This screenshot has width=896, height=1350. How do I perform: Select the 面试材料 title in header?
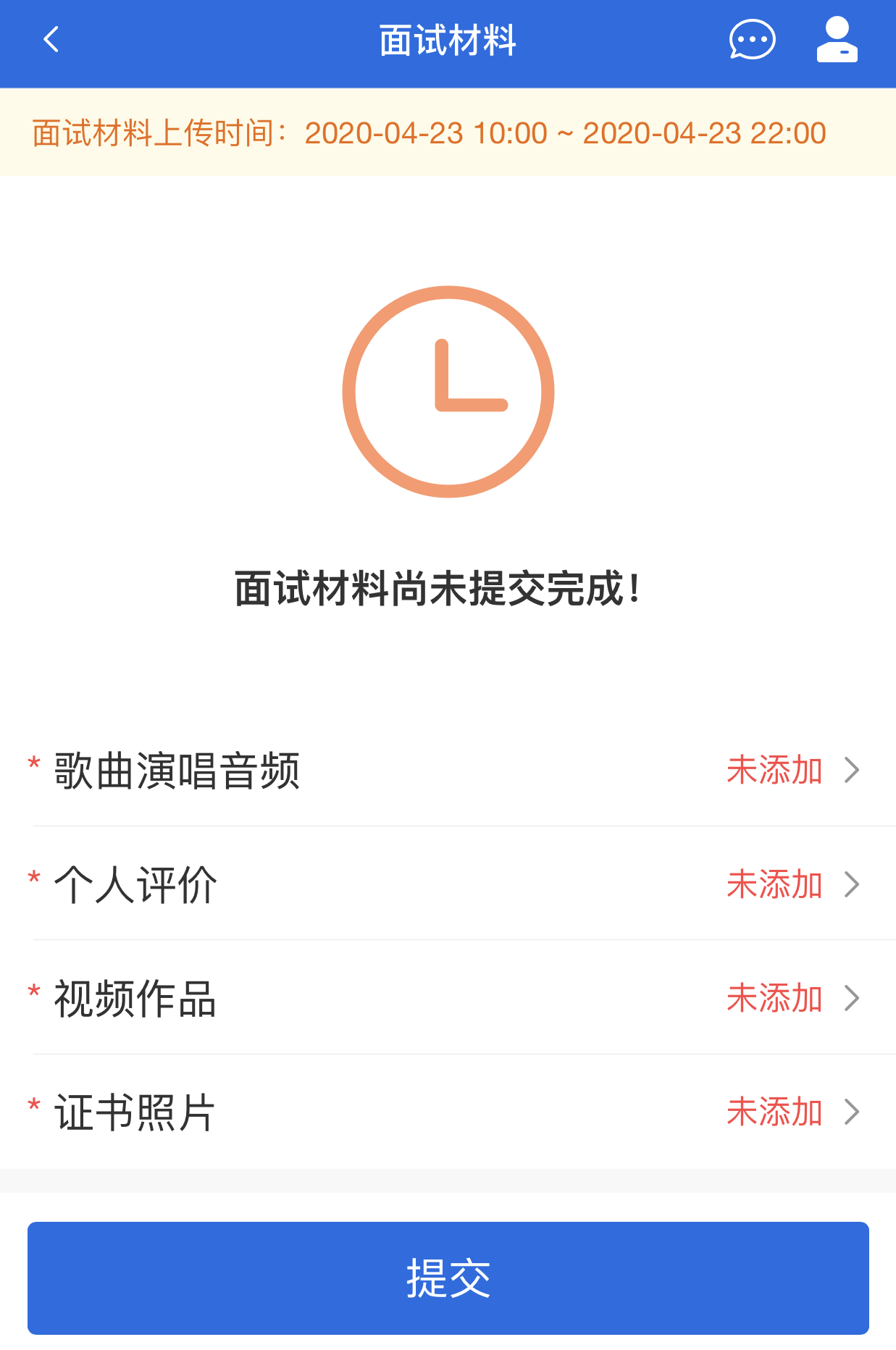pos(447,40)
